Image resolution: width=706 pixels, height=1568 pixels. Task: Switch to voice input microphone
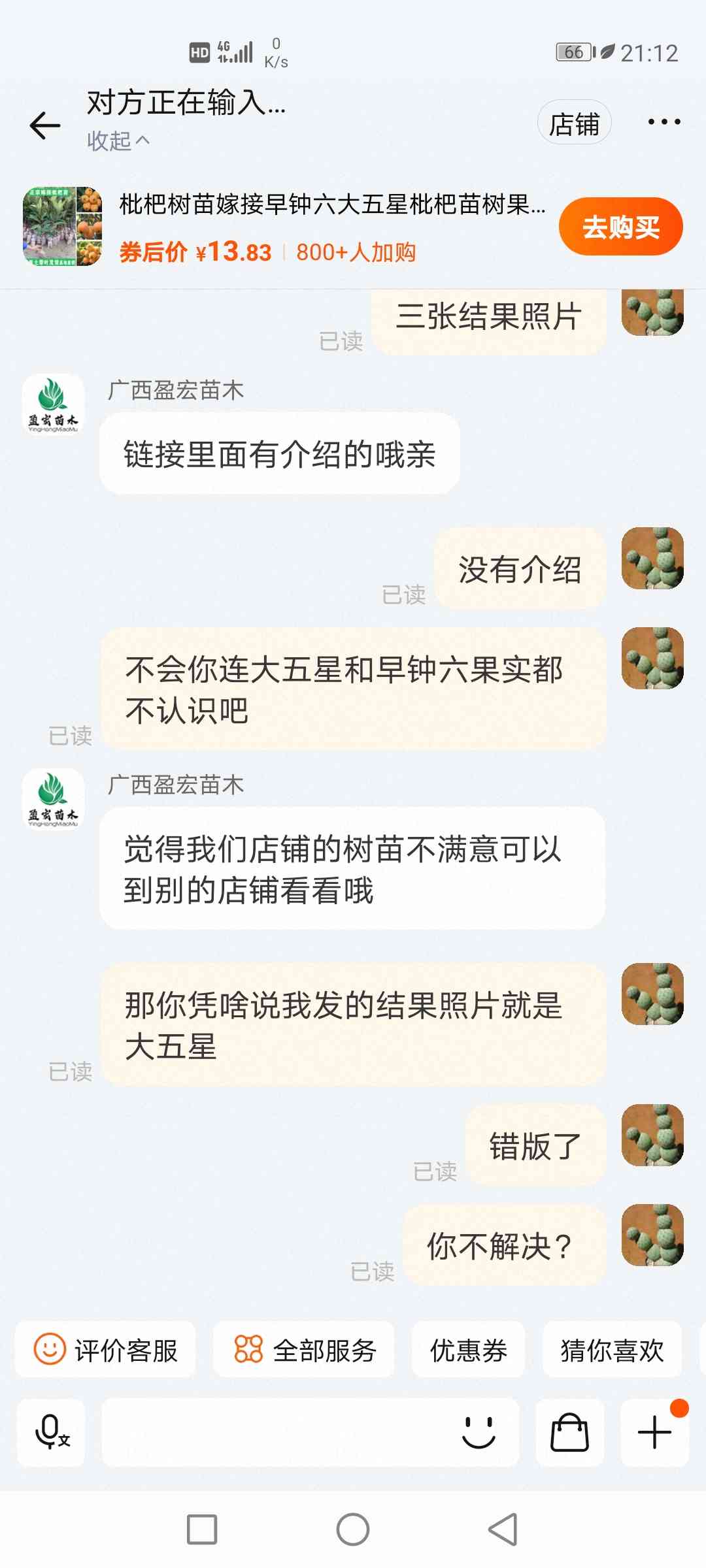pyautogui.click(x=51, y=1433)
